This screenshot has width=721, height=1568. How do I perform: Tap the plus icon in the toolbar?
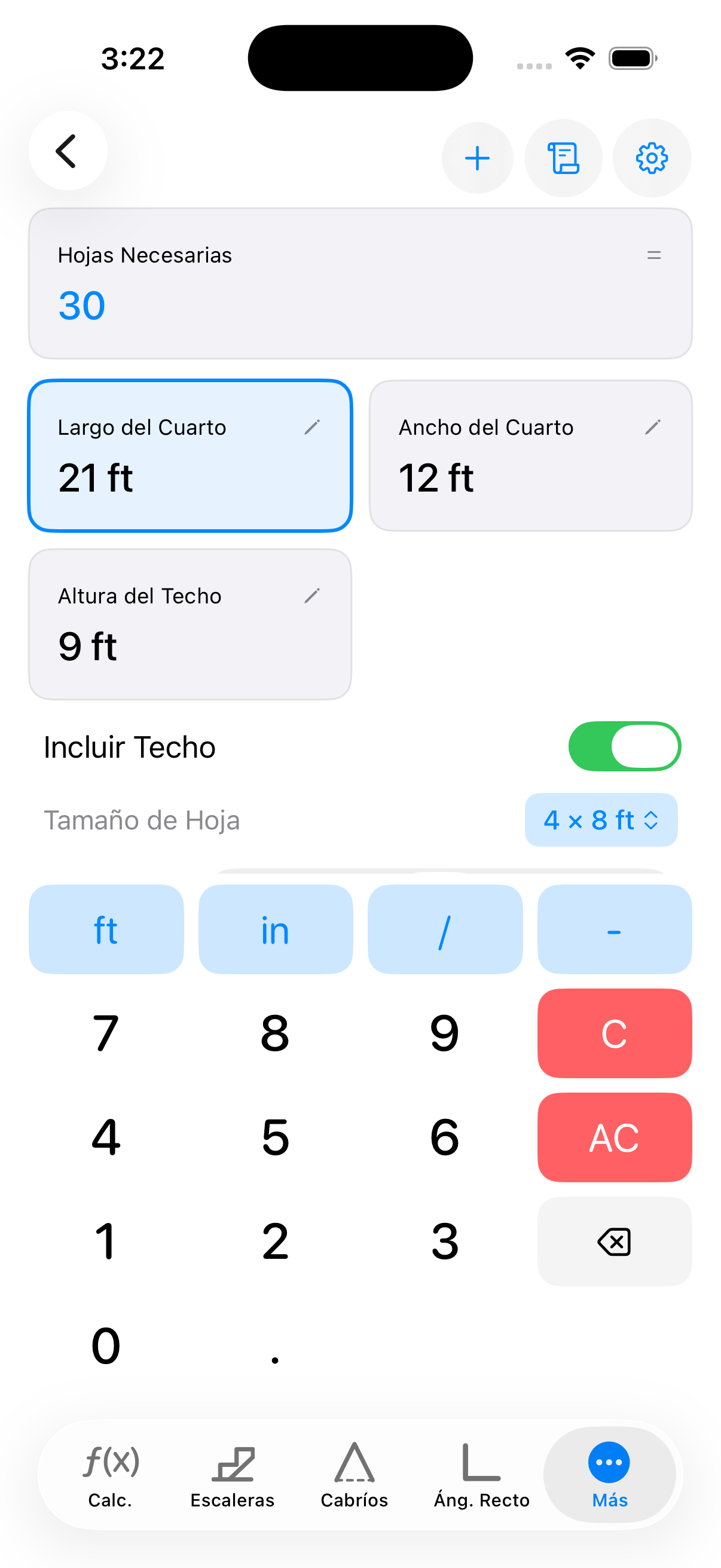pyautogui.click(x=477, y=158)
